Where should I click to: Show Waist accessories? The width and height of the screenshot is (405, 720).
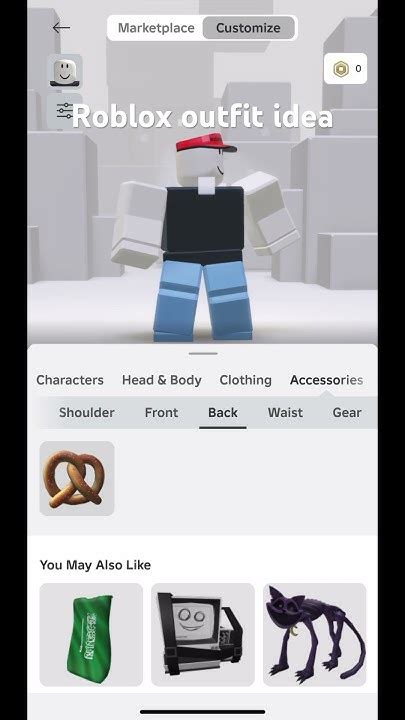[285, 412]
